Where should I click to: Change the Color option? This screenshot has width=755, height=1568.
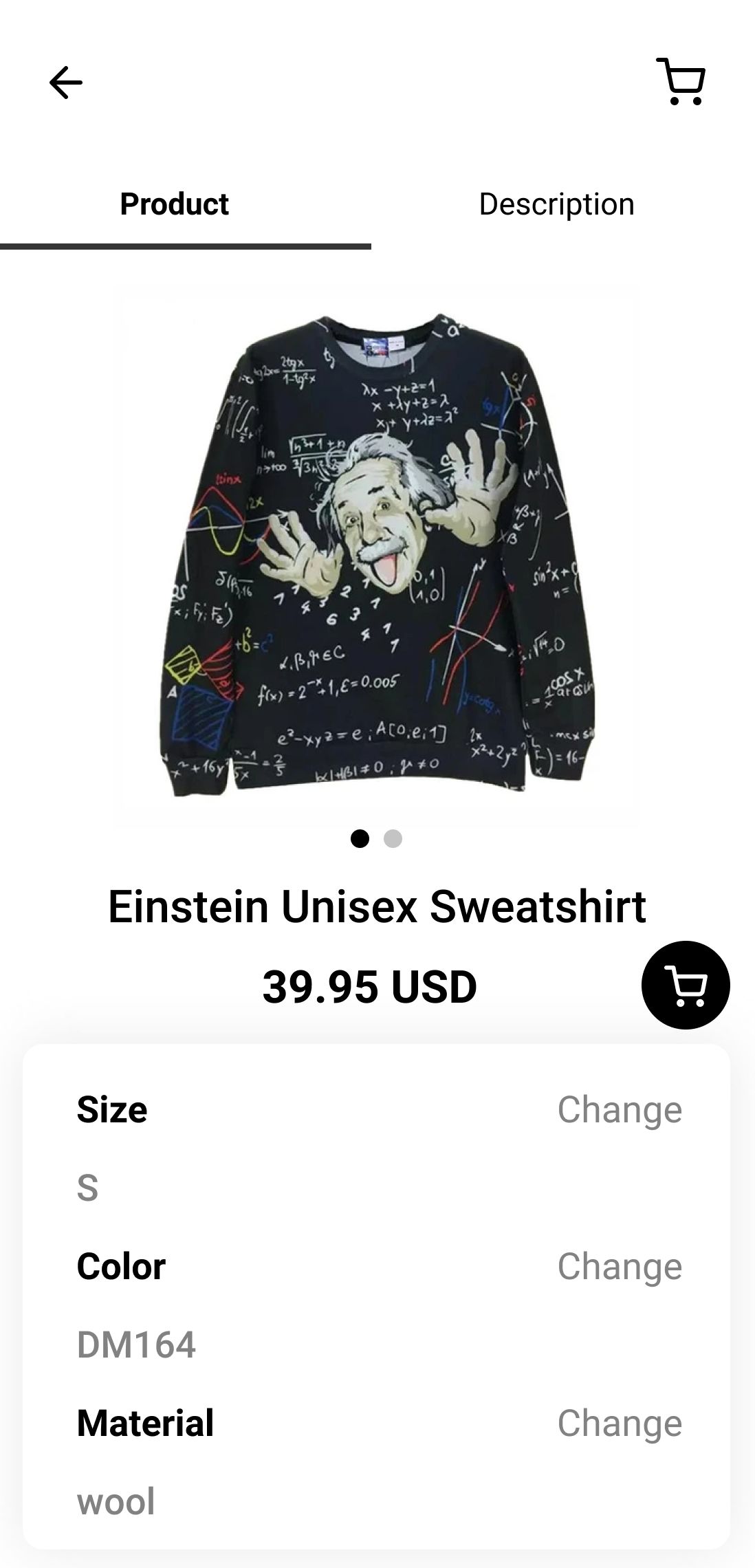coord(619,1266)
